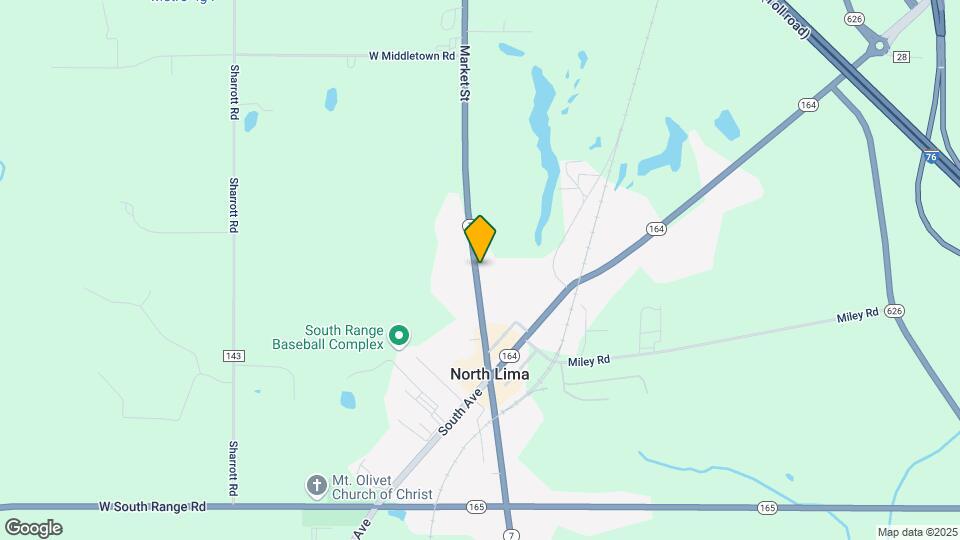The width and height of the screenshot is (960, 540).
Task: Open the South Range Baseball Complex pin
Action: coord(399,336)
